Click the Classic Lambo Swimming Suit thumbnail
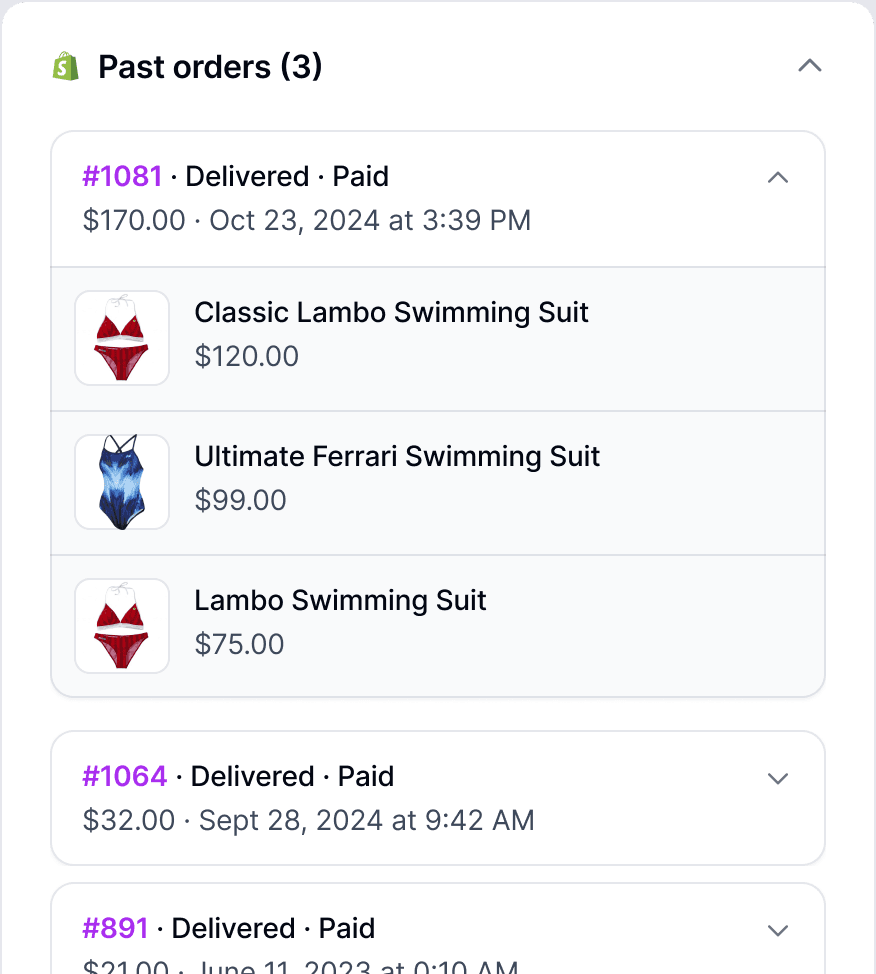This screenshot has height=974, width=876. coord(121,337)
